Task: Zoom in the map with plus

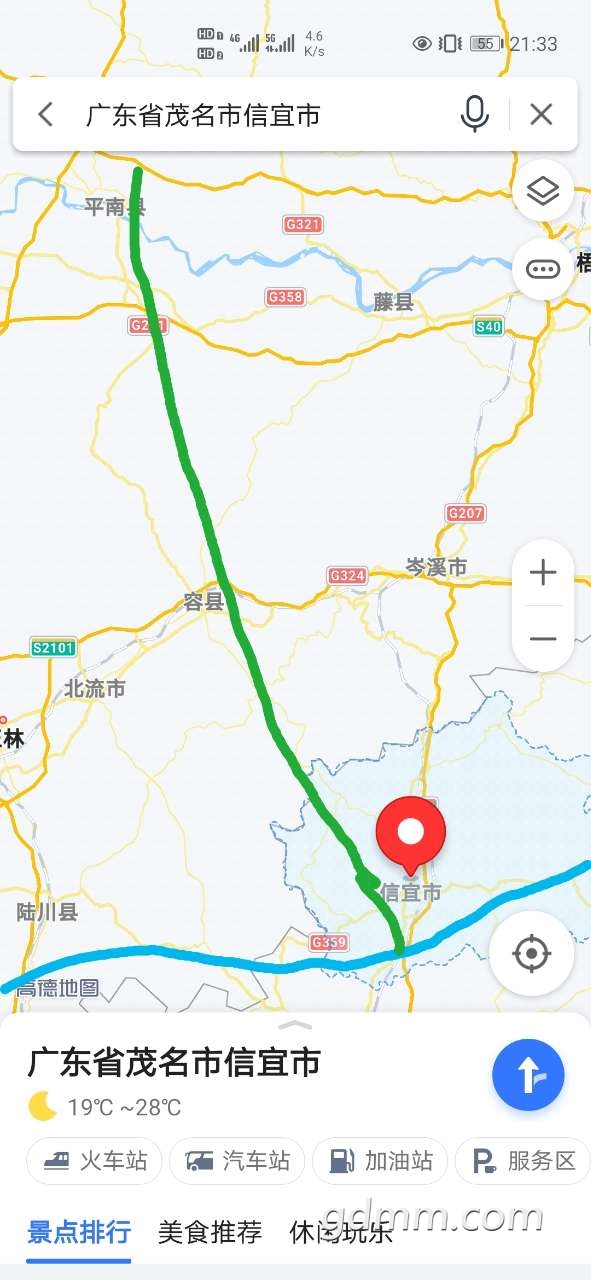Action: click(543, 573)
